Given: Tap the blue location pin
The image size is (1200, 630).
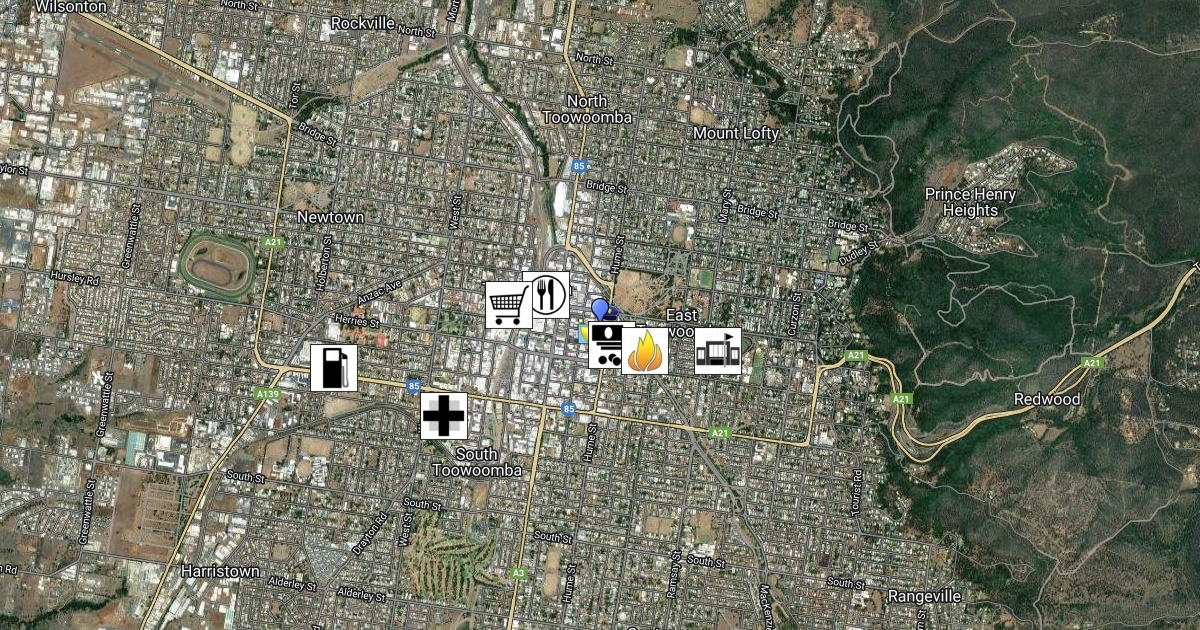Looking at the screenshot, I should [600, 310].
